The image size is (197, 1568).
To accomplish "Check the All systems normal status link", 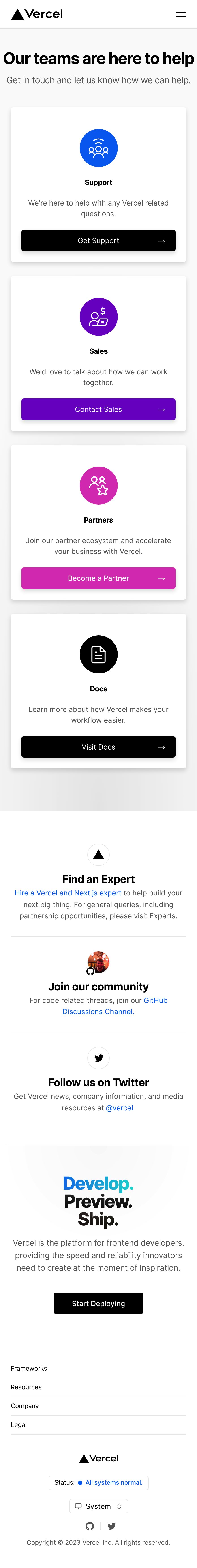I will [x=114, y=1483].
